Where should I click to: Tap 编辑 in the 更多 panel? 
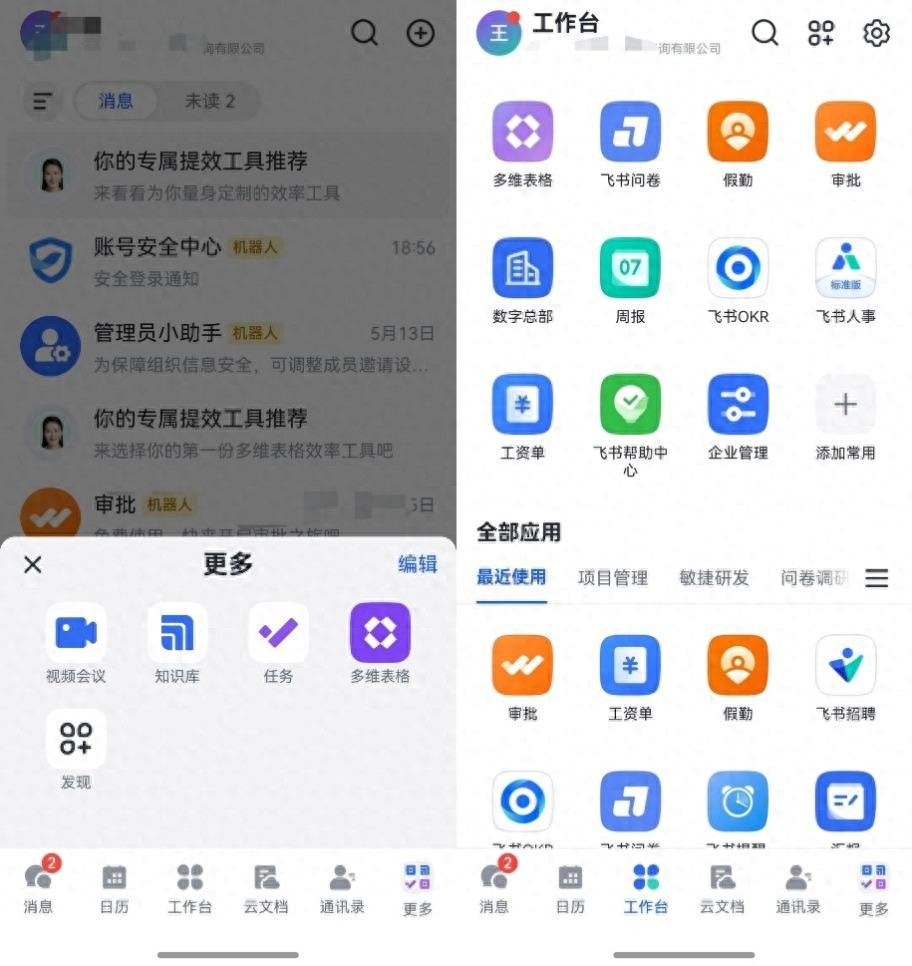tap(417, 564)
